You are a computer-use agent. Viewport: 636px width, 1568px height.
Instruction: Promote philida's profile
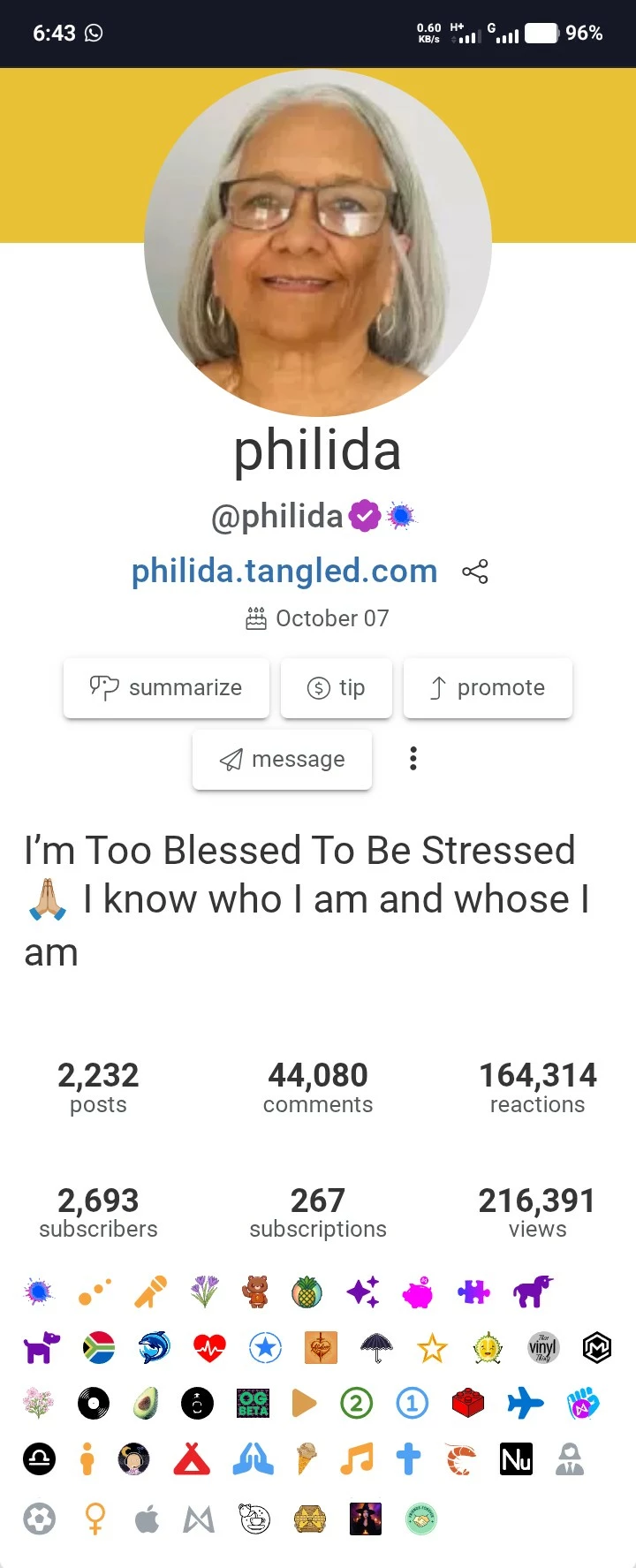[x=488, y=687]
